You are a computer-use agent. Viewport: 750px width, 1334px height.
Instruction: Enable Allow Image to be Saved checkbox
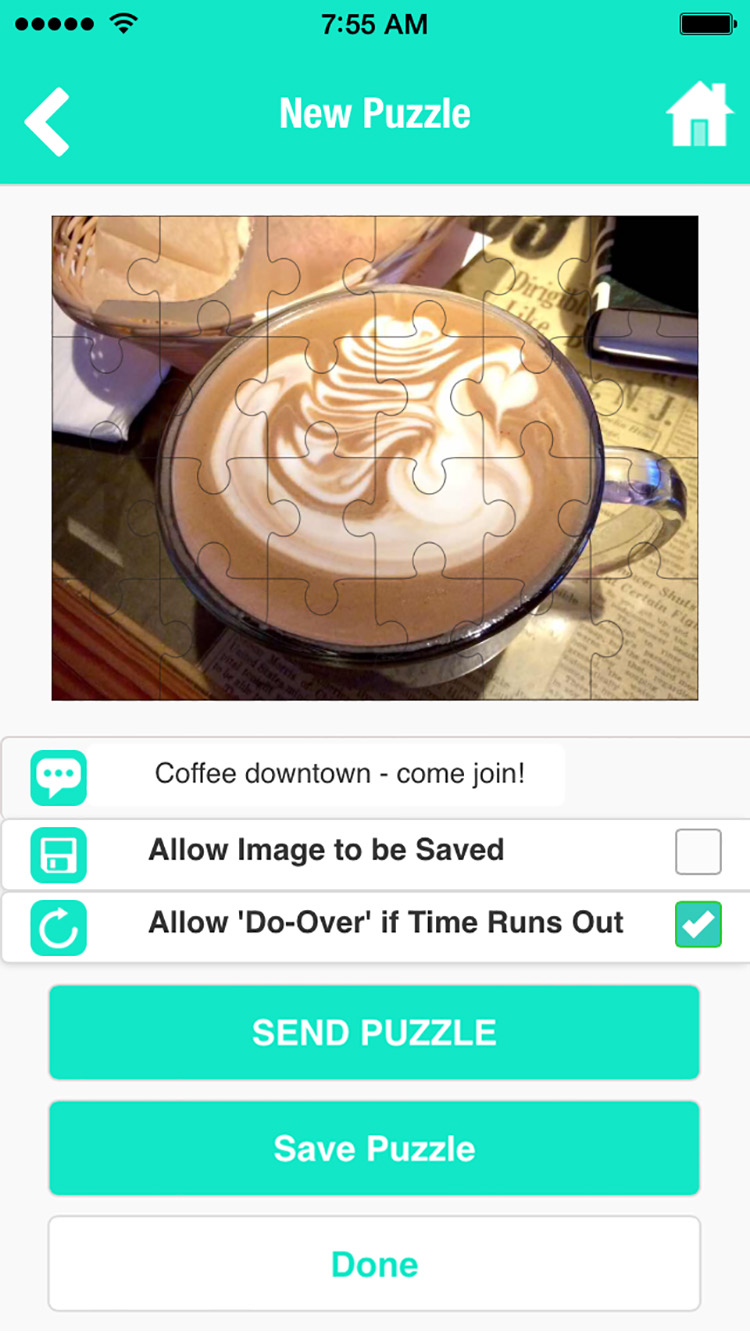point(697,852)
